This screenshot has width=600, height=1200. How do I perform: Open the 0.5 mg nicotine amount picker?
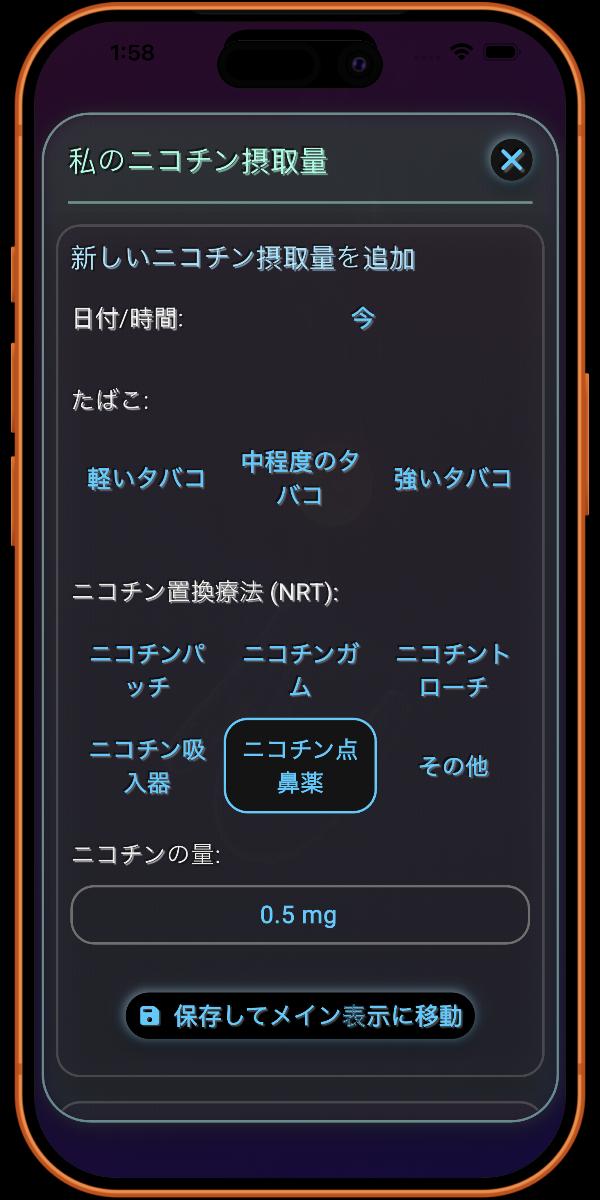[x=299, y=915]
